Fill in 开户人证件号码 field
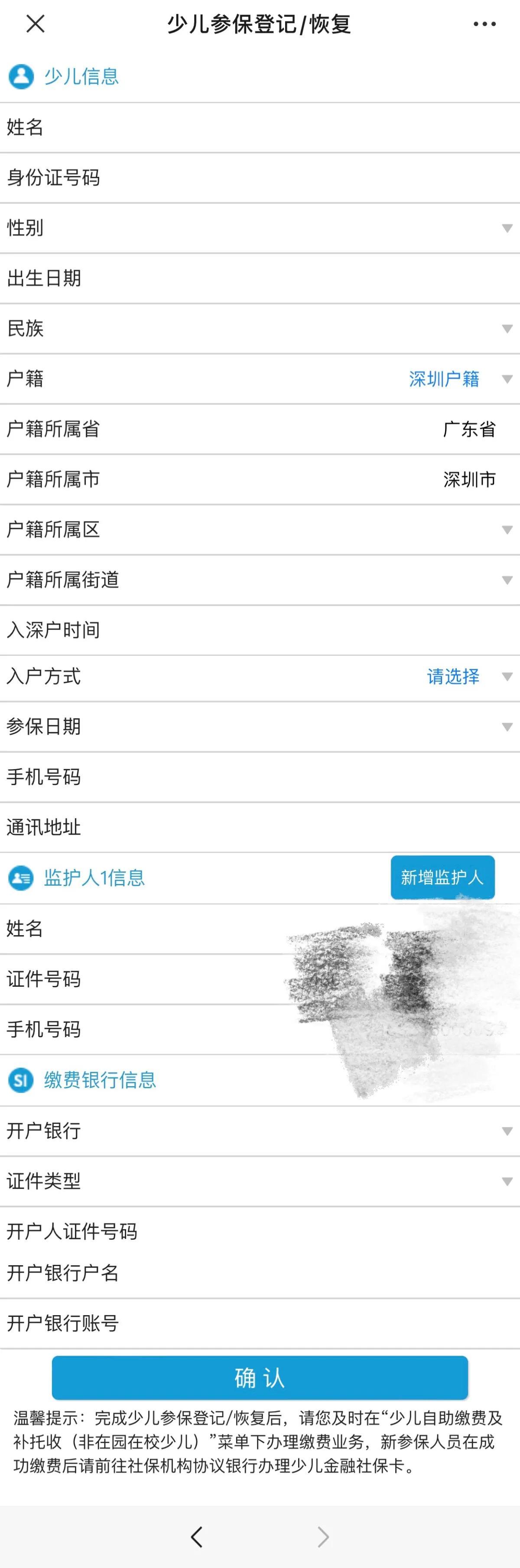This screenshot has height=1568, width=520. tap(304, 1231)
